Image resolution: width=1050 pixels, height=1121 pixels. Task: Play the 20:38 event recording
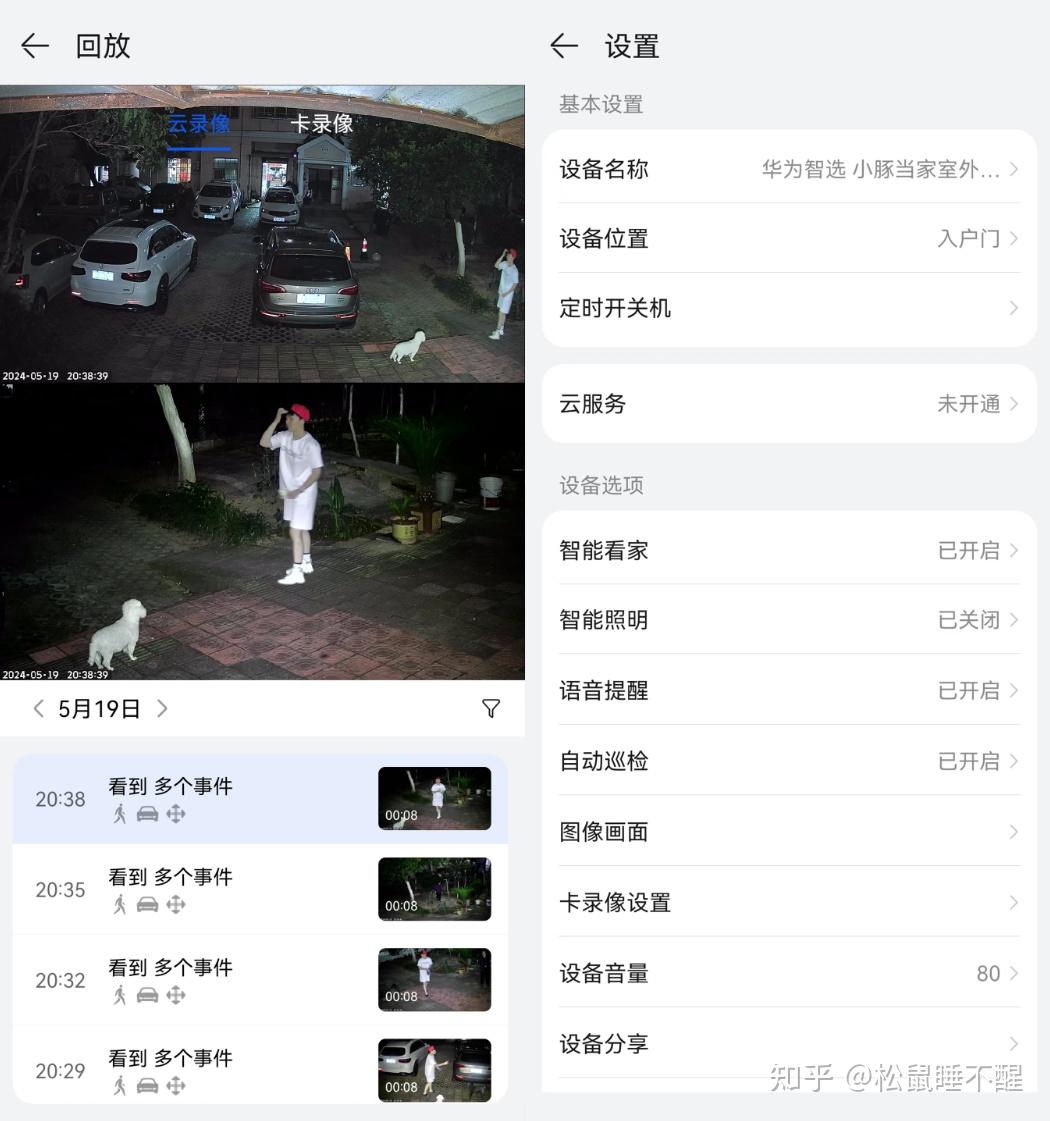pyautogui.click(x=259, y=799)
